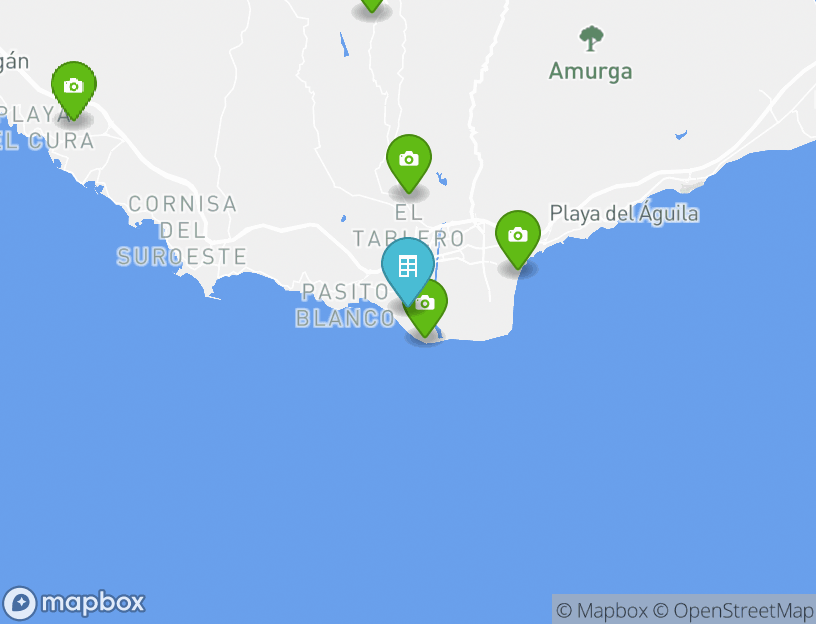This screenshot has width=816, height=624.
Task: Select the camera pin by Playa del Águila
Action: pos(517,235)
